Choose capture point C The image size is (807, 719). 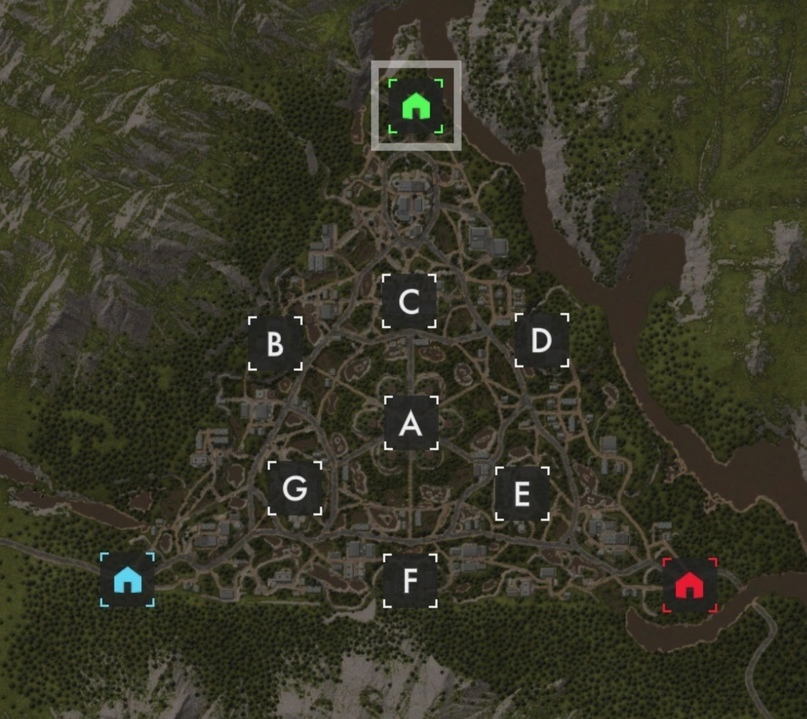tap(408, 301)
